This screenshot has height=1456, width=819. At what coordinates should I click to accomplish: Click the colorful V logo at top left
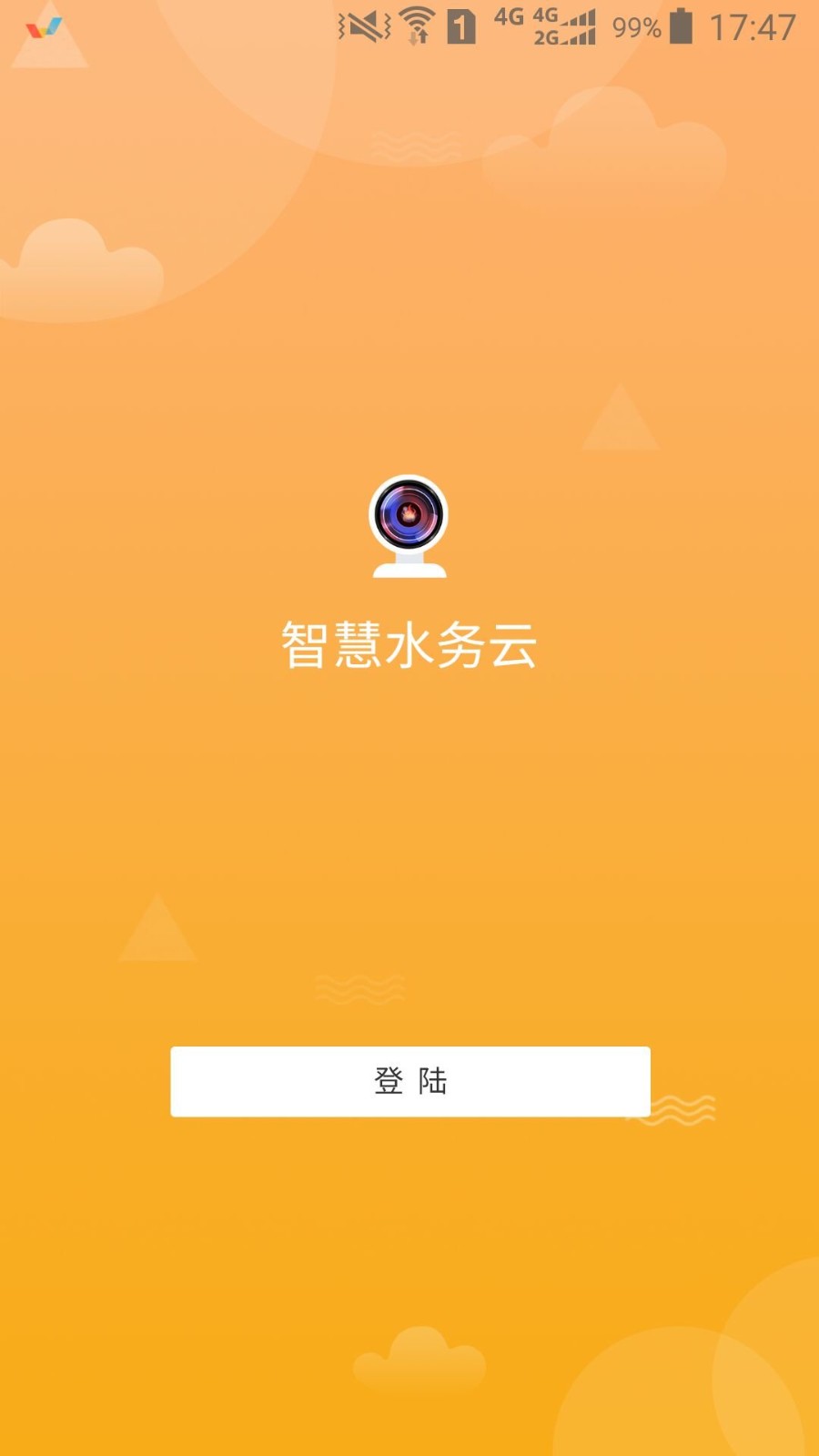[x=42, y=27]
